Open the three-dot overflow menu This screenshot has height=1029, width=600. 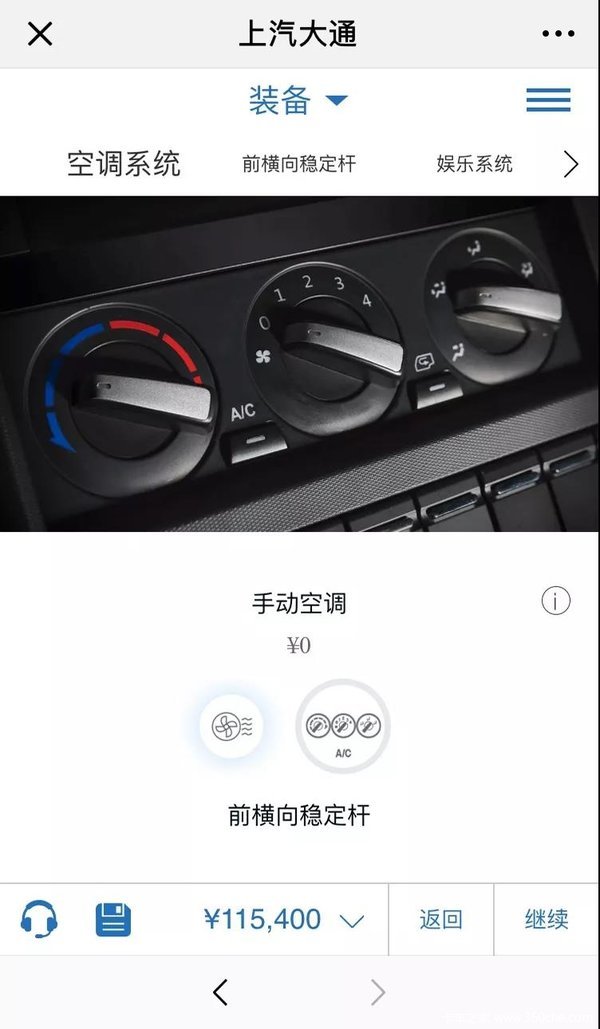coord(558,34)
